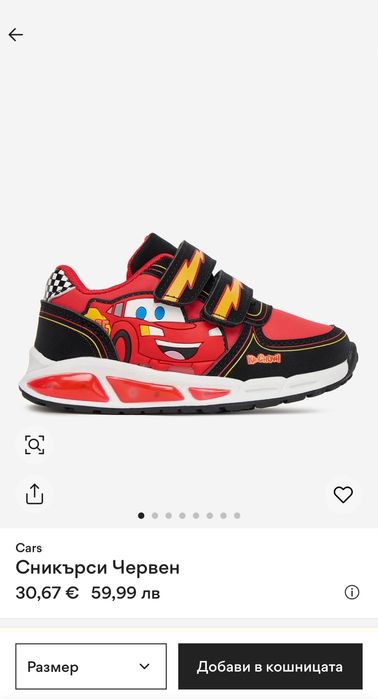Open price info icon
This screenshot has height=699, width=378.
click(x=352, y=592)
